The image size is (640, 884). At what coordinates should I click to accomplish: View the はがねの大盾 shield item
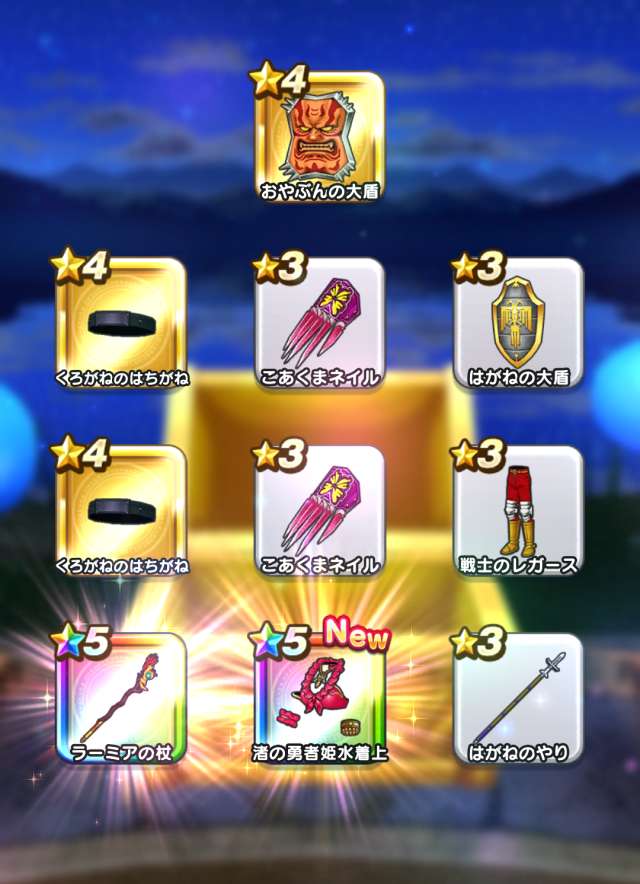click(x=518, y=323)
